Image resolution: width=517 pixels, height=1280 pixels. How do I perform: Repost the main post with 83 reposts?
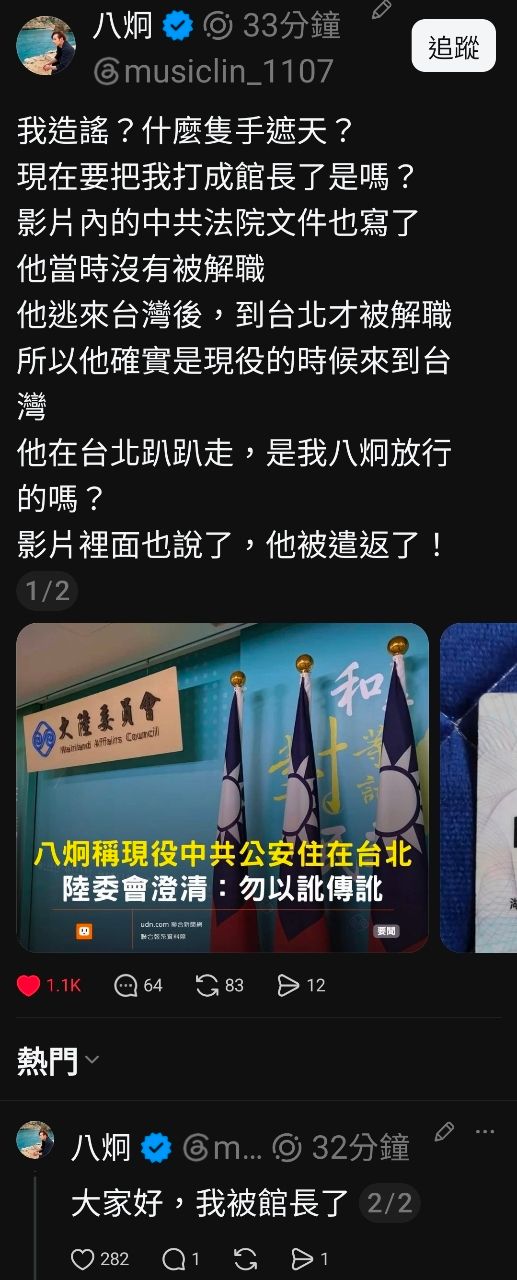coord(219,986)
